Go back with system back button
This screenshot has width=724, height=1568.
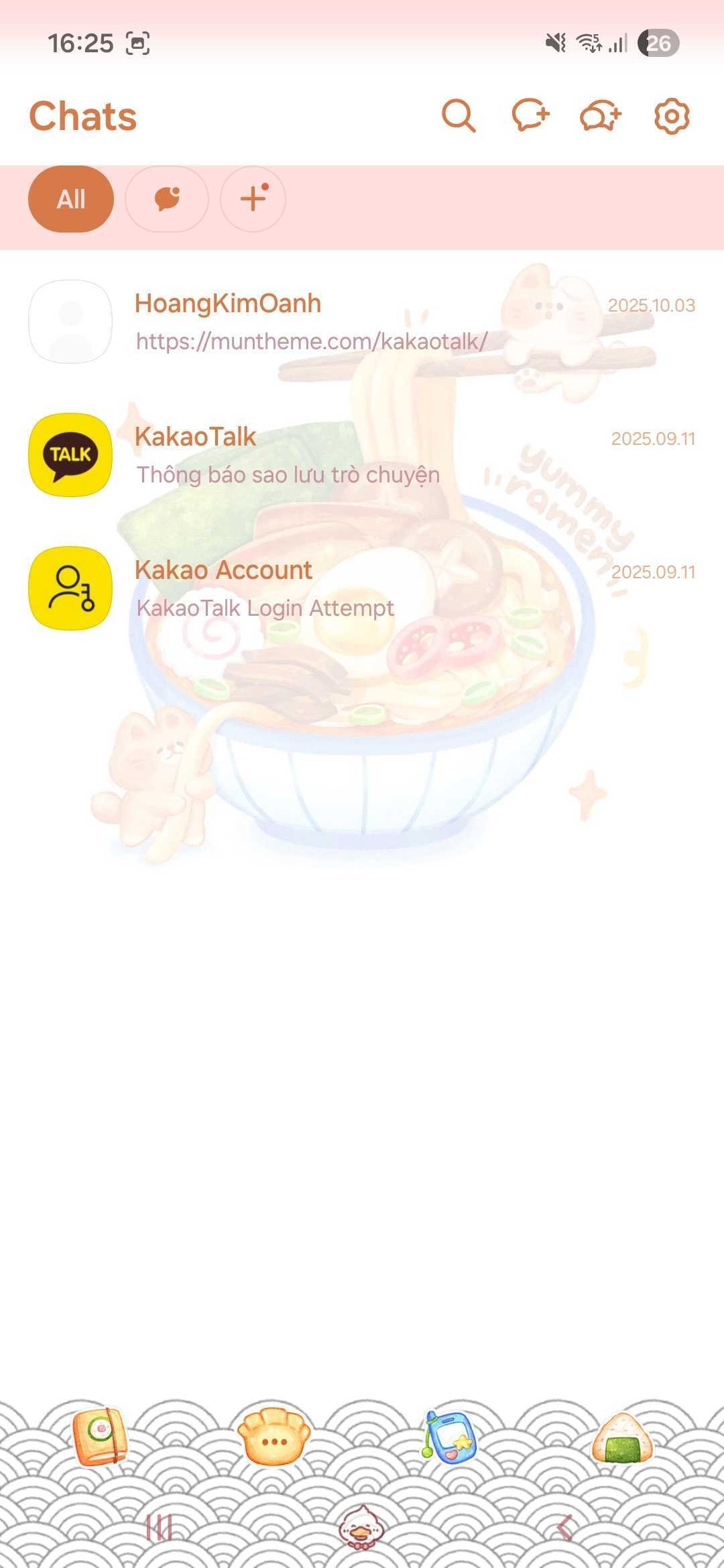pyautogui.click(x=565, y=1528)
